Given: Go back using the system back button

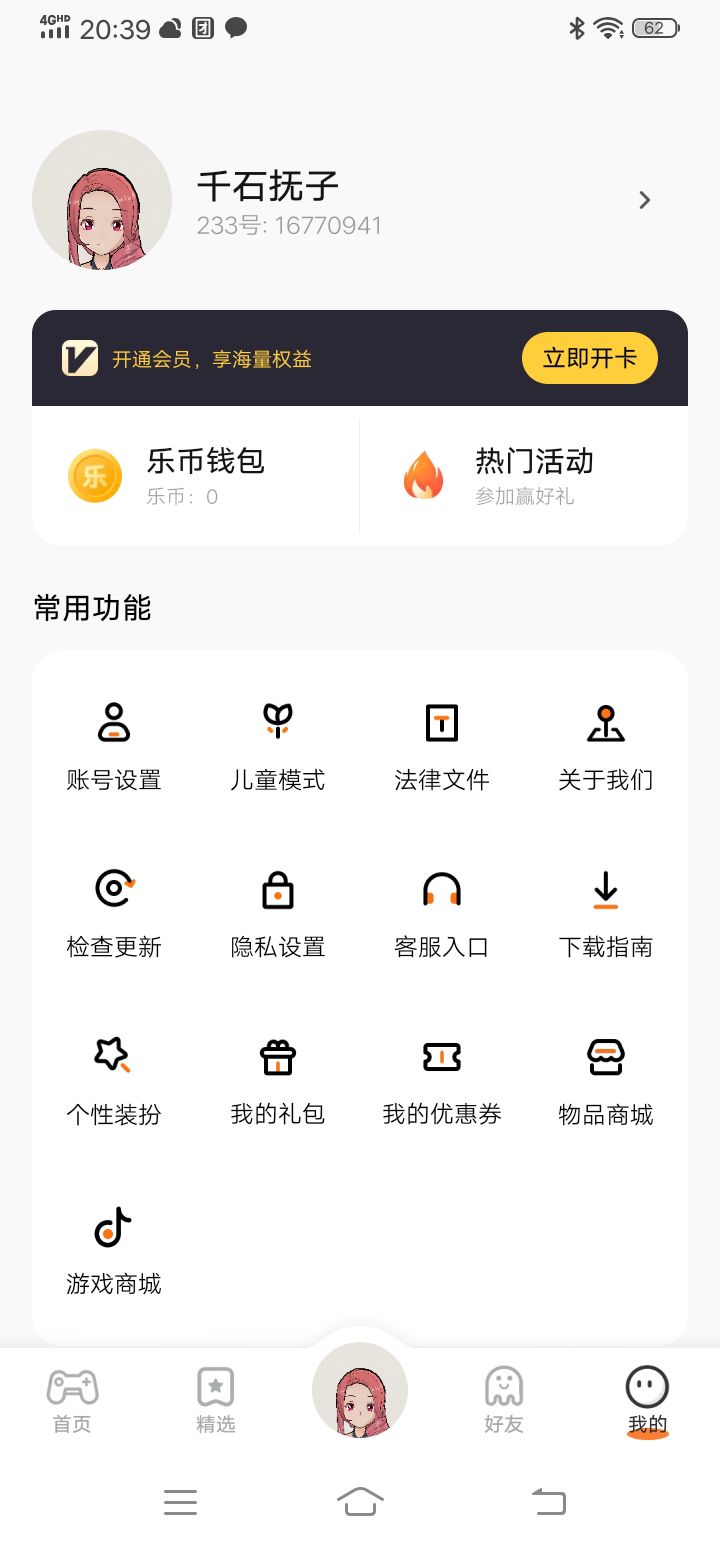Looking at the screenshot, I should [x=548, y=1501].
